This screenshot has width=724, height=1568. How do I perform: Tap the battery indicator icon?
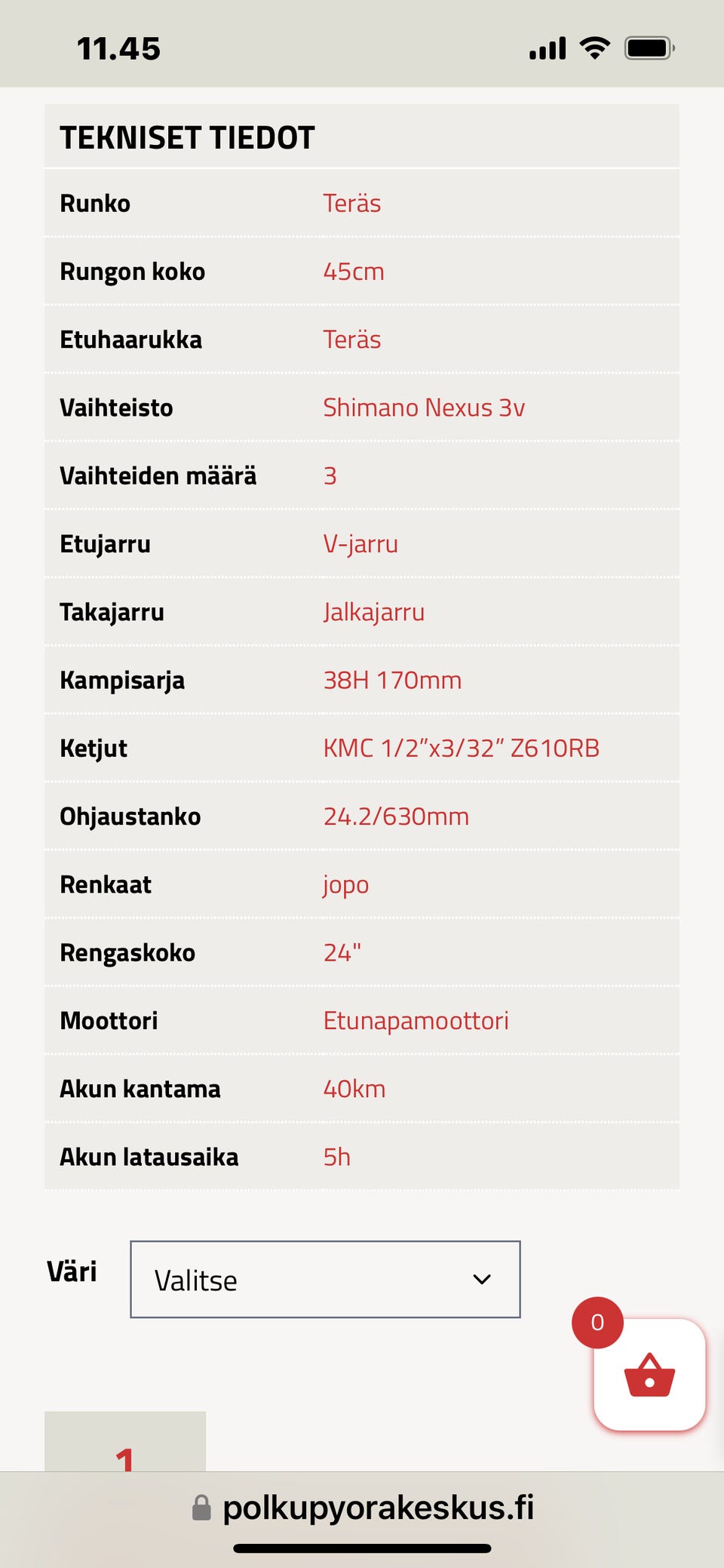coord(646,47)
